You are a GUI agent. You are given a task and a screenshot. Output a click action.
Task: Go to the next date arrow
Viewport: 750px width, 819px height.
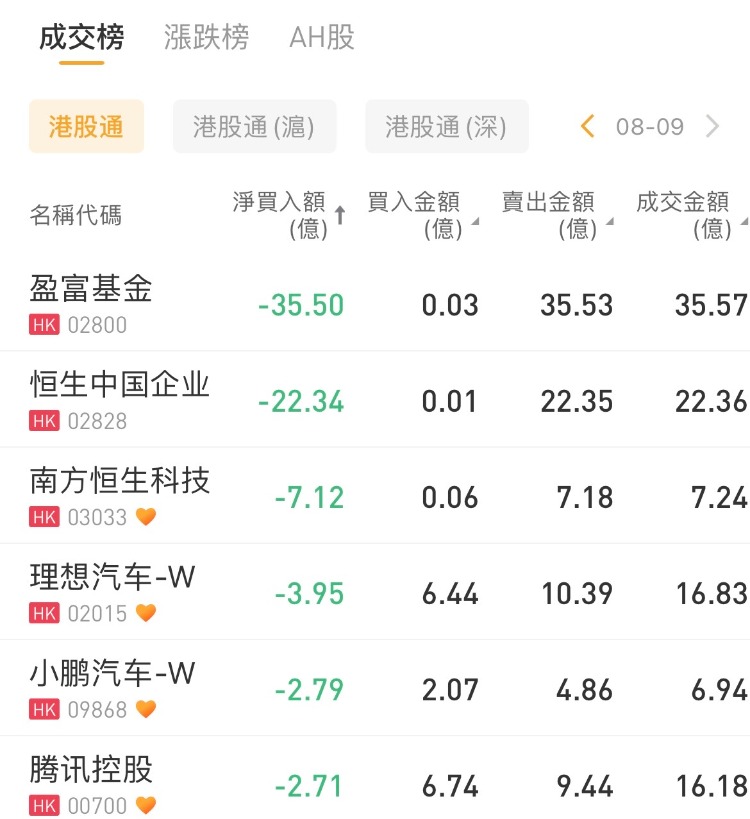pos(713,126)
